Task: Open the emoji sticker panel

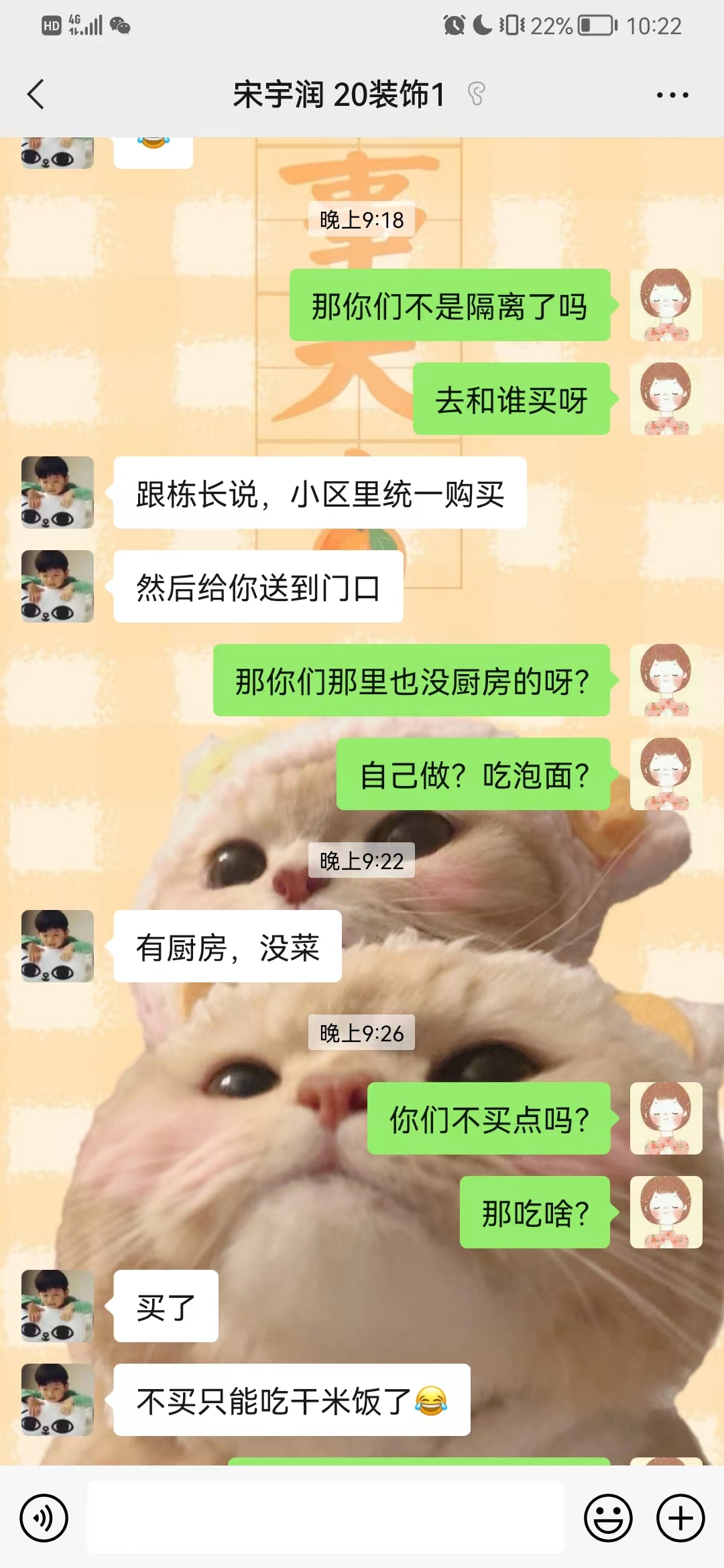Action: coord(608,1518)
